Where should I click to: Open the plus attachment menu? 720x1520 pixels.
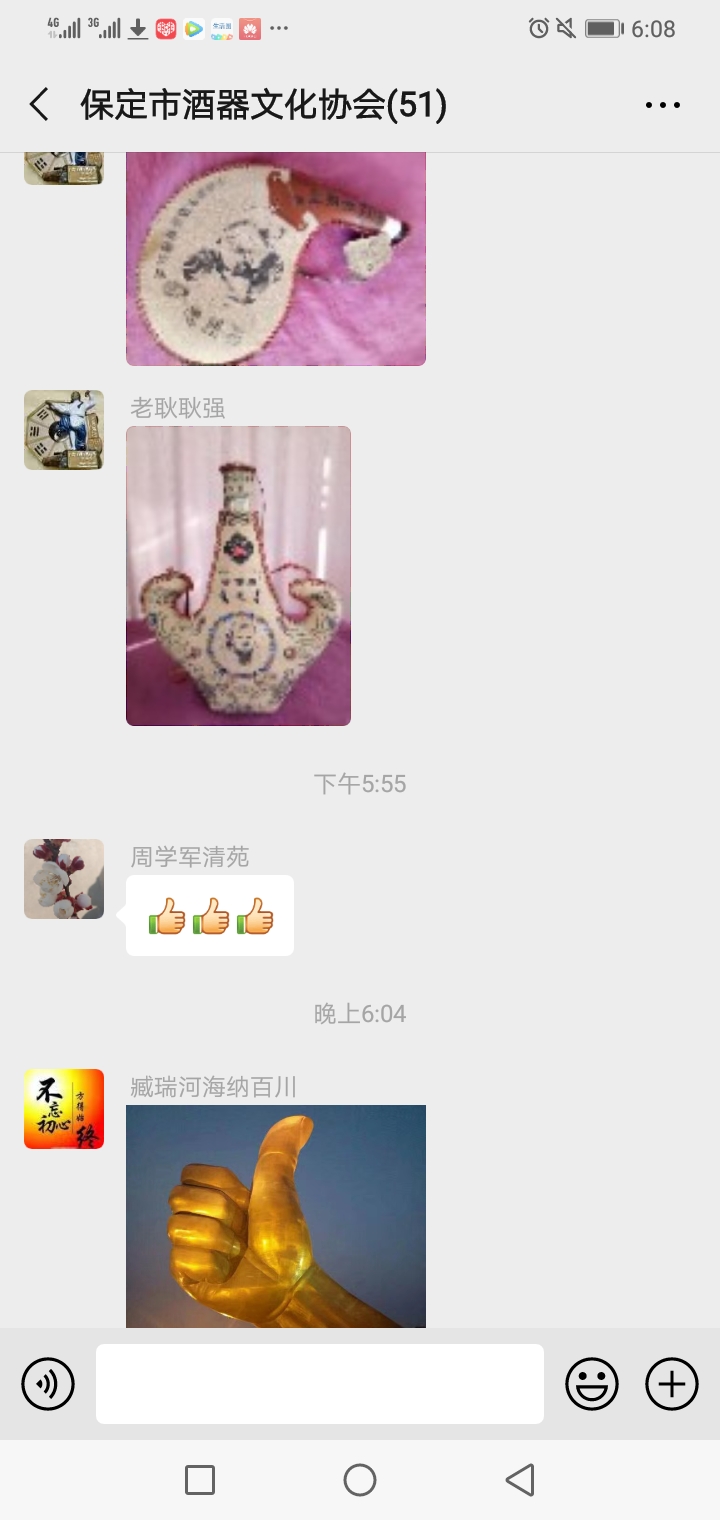(x=672, y=1384)
